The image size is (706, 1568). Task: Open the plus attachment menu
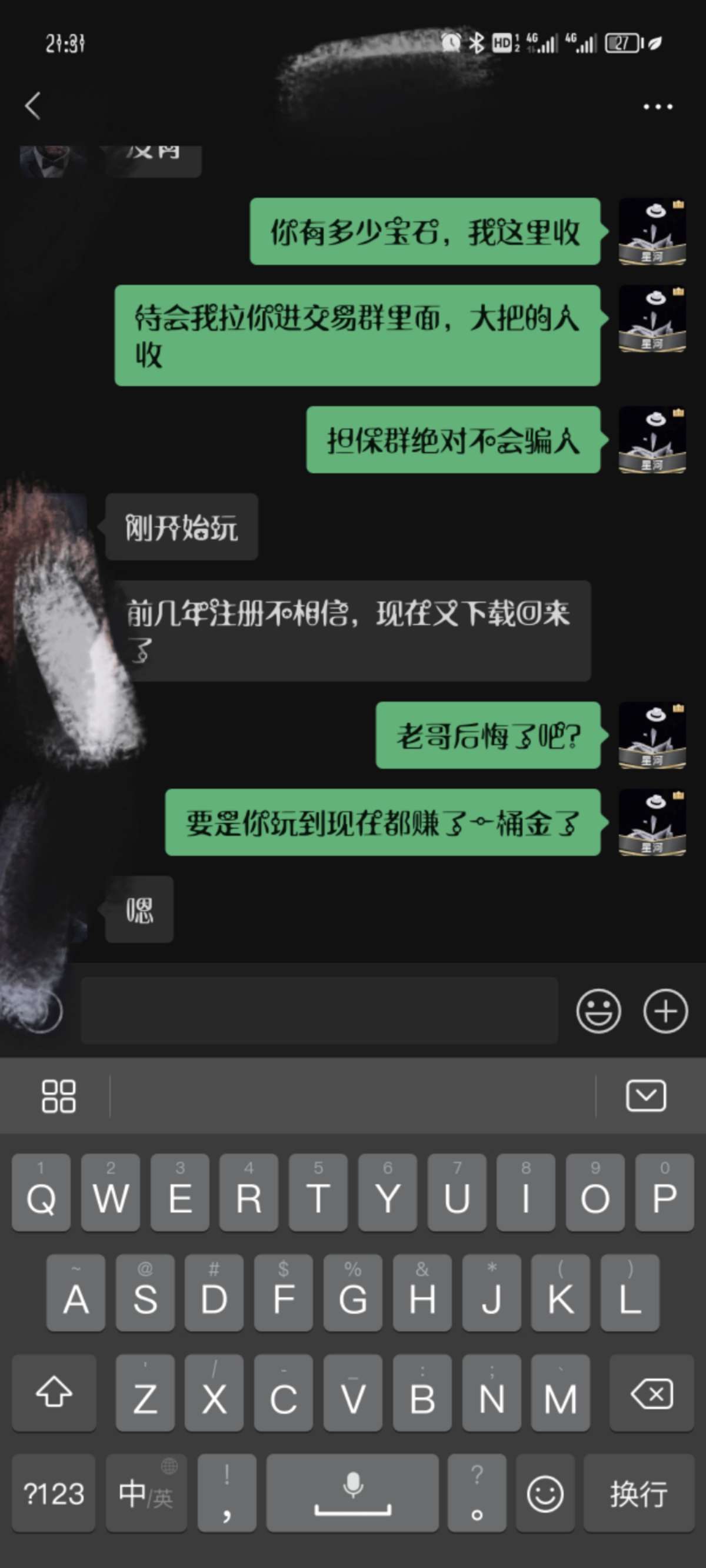coord(665,1011)
